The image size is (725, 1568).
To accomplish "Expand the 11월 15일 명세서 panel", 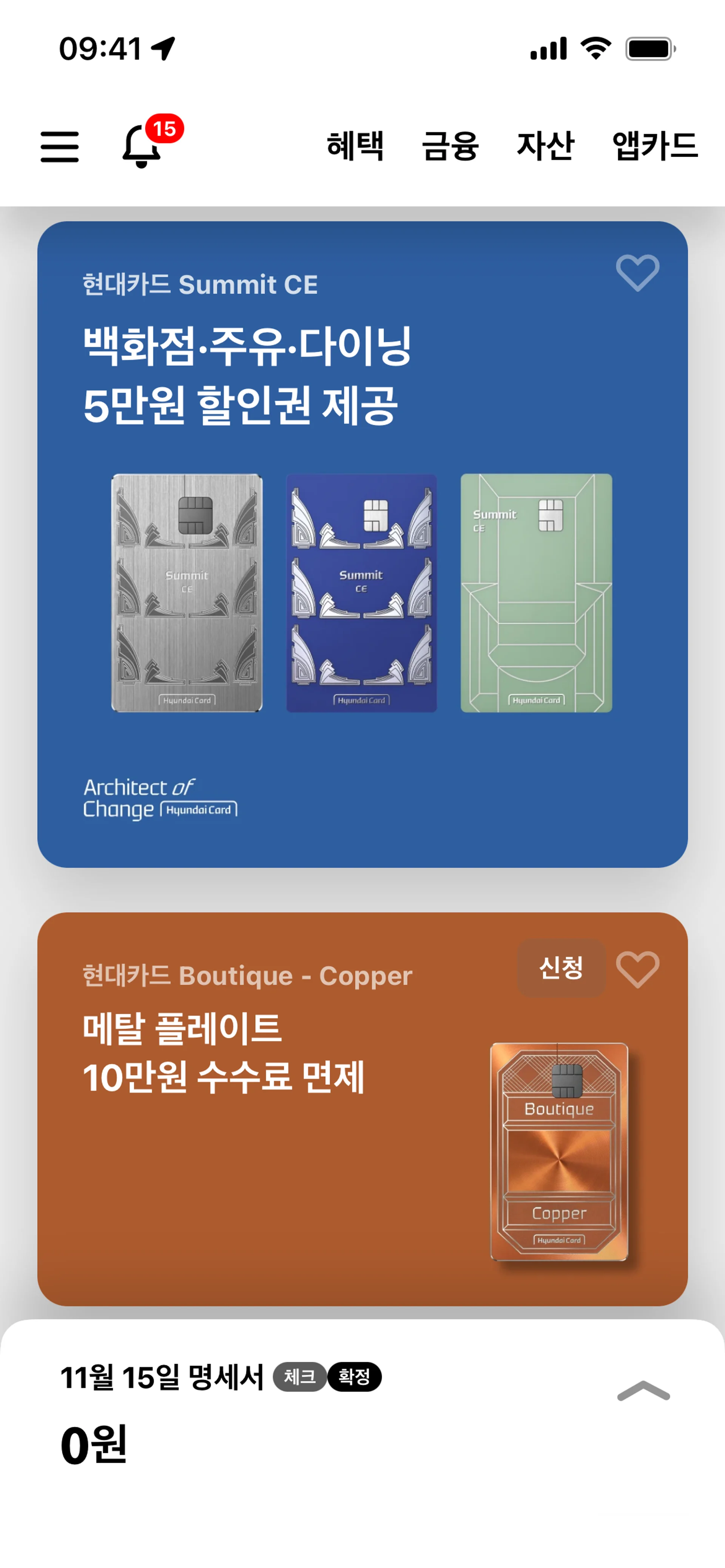I will 643,1391.
